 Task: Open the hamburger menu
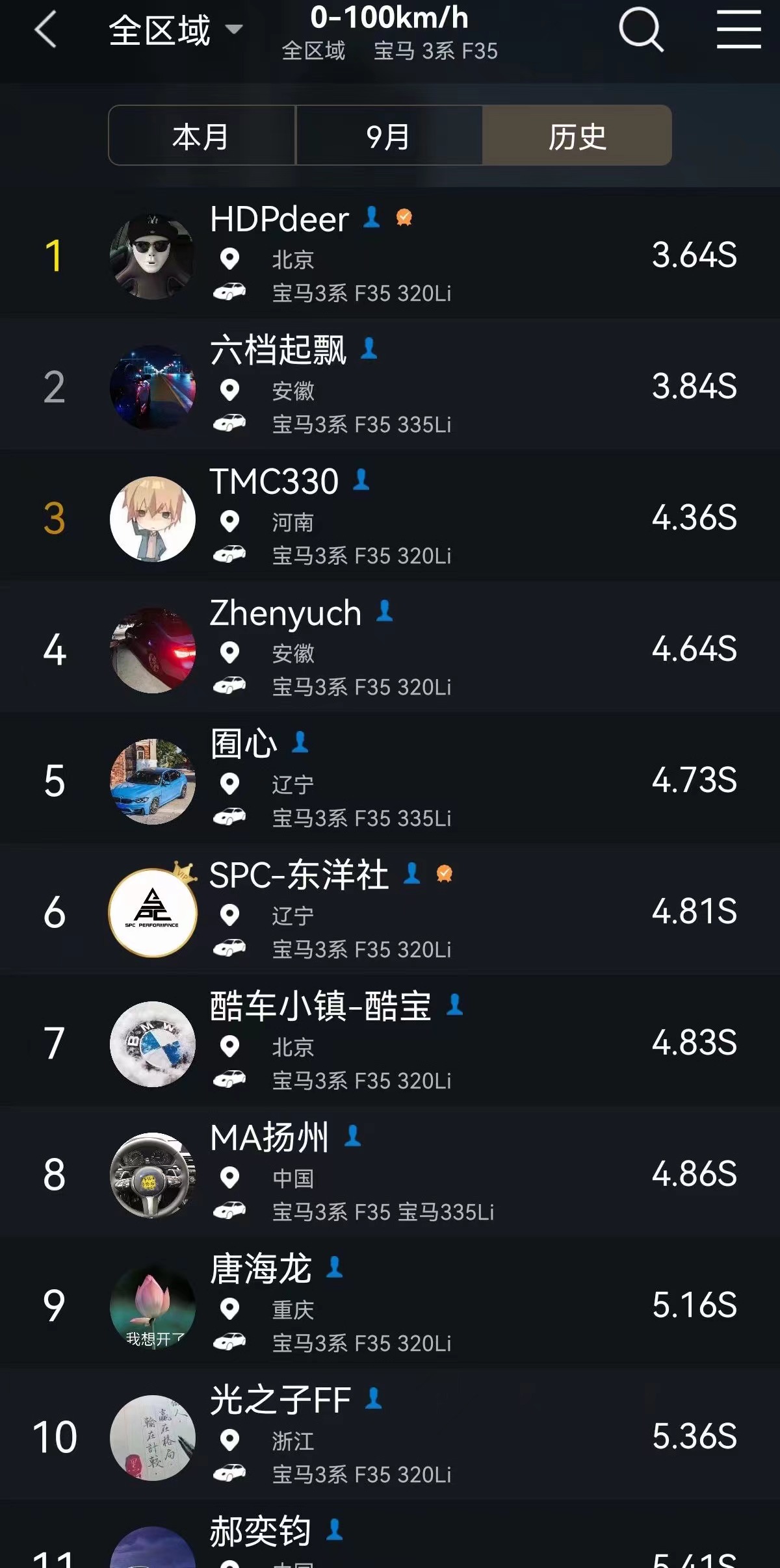738,30
